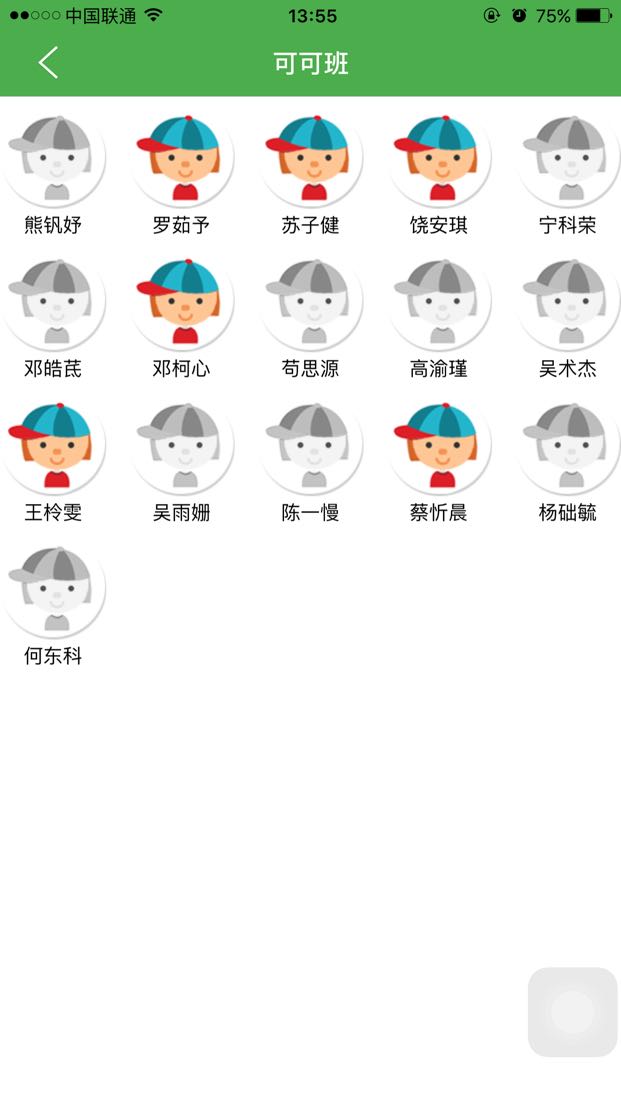Open student 罗茹予's avatar
The image size is (621, 1104).
pyautogui.click(x=182, y=158)
